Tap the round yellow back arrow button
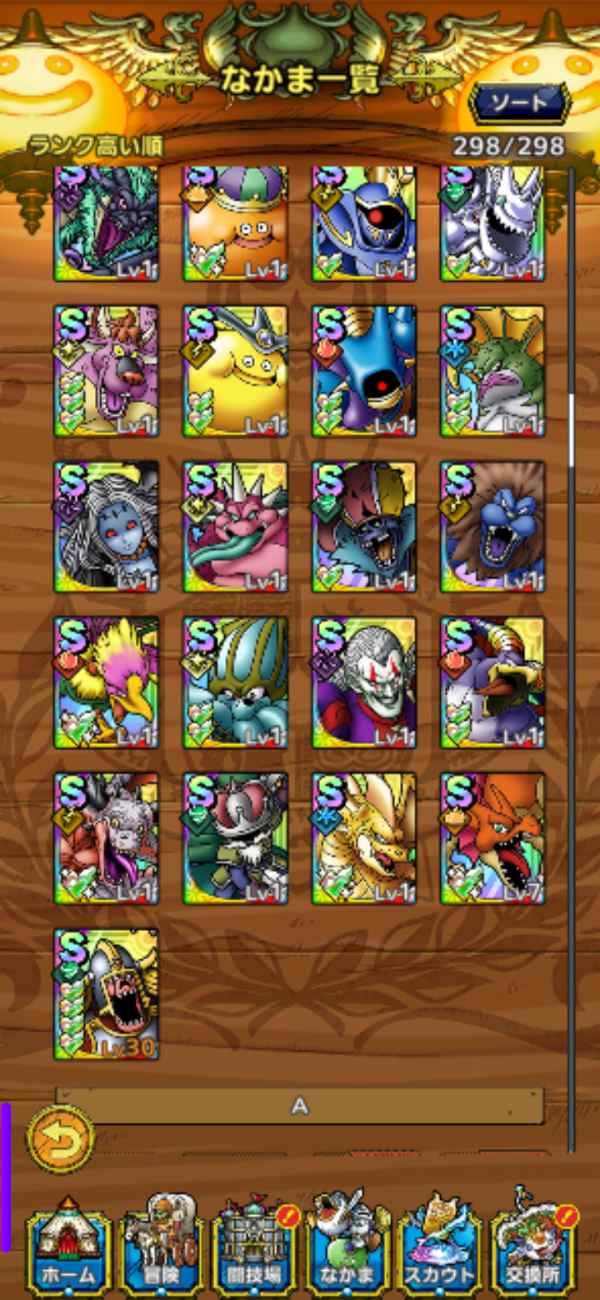The image size is (600, 1300). pyautogui.click(x=60, y=1138)
